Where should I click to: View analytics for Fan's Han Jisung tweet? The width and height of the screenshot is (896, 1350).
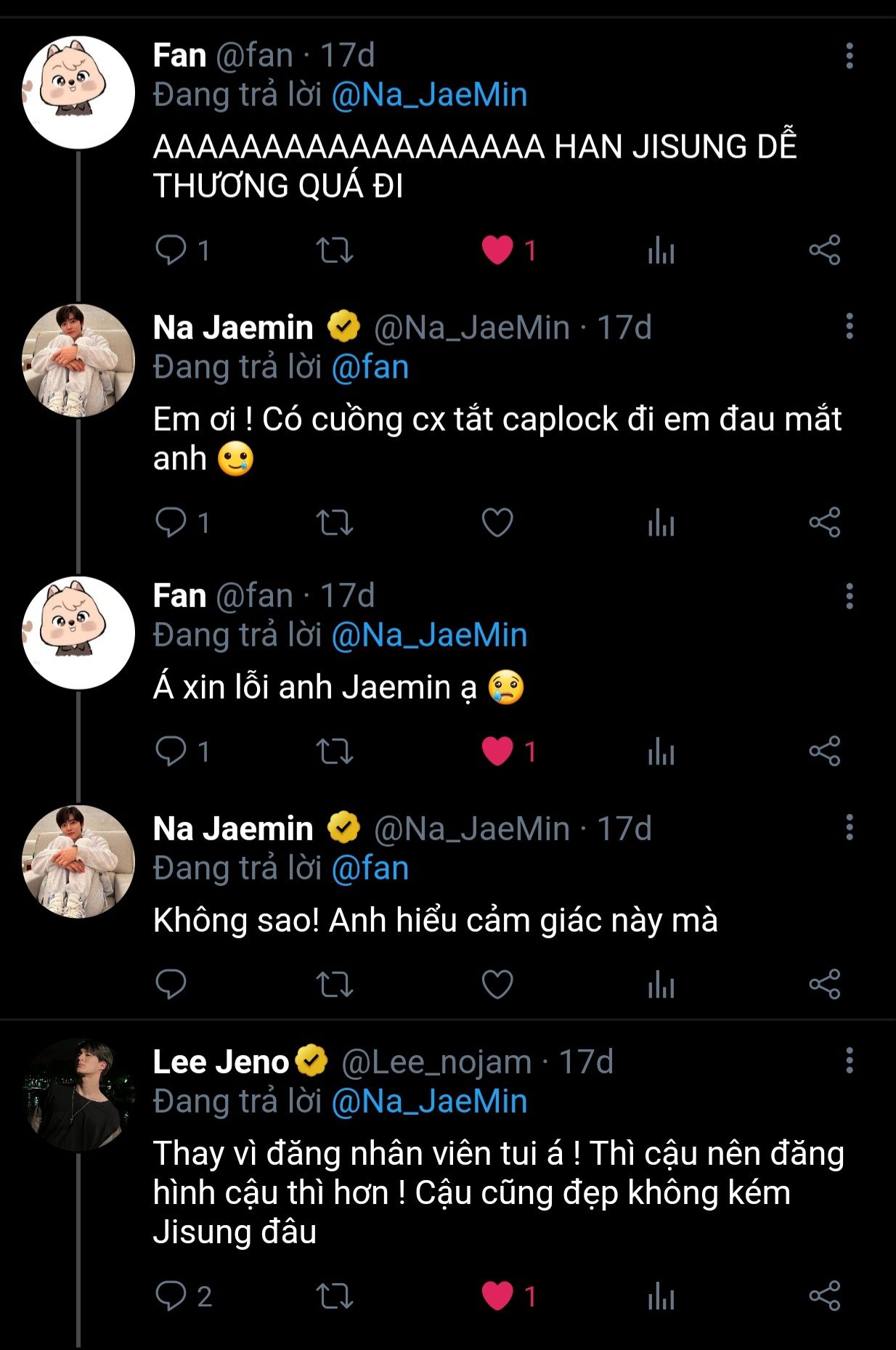[661, 251]
